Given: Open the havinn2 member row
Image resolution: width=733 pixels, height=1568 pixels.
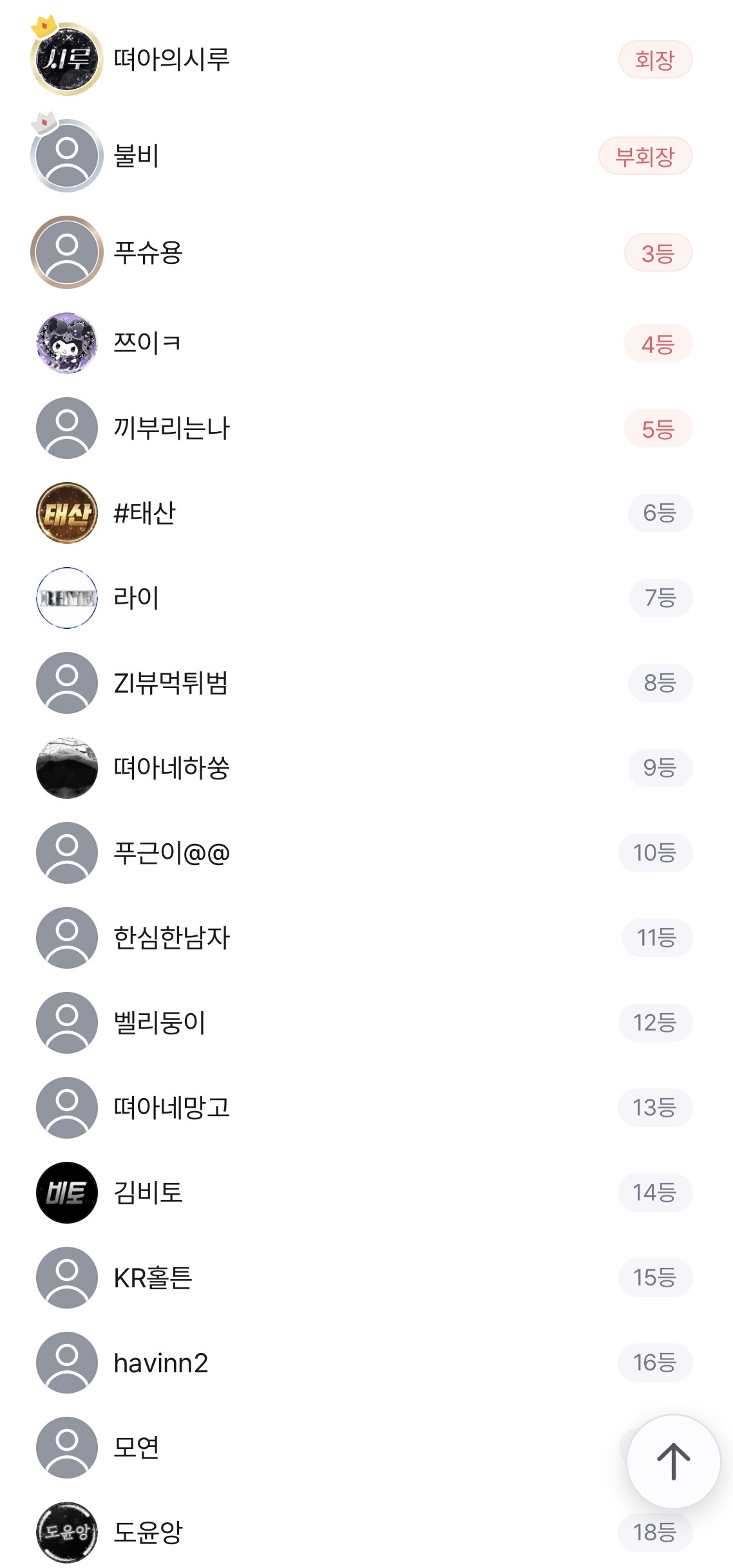Looking at the screenshot, I should tap(160, 1363).
